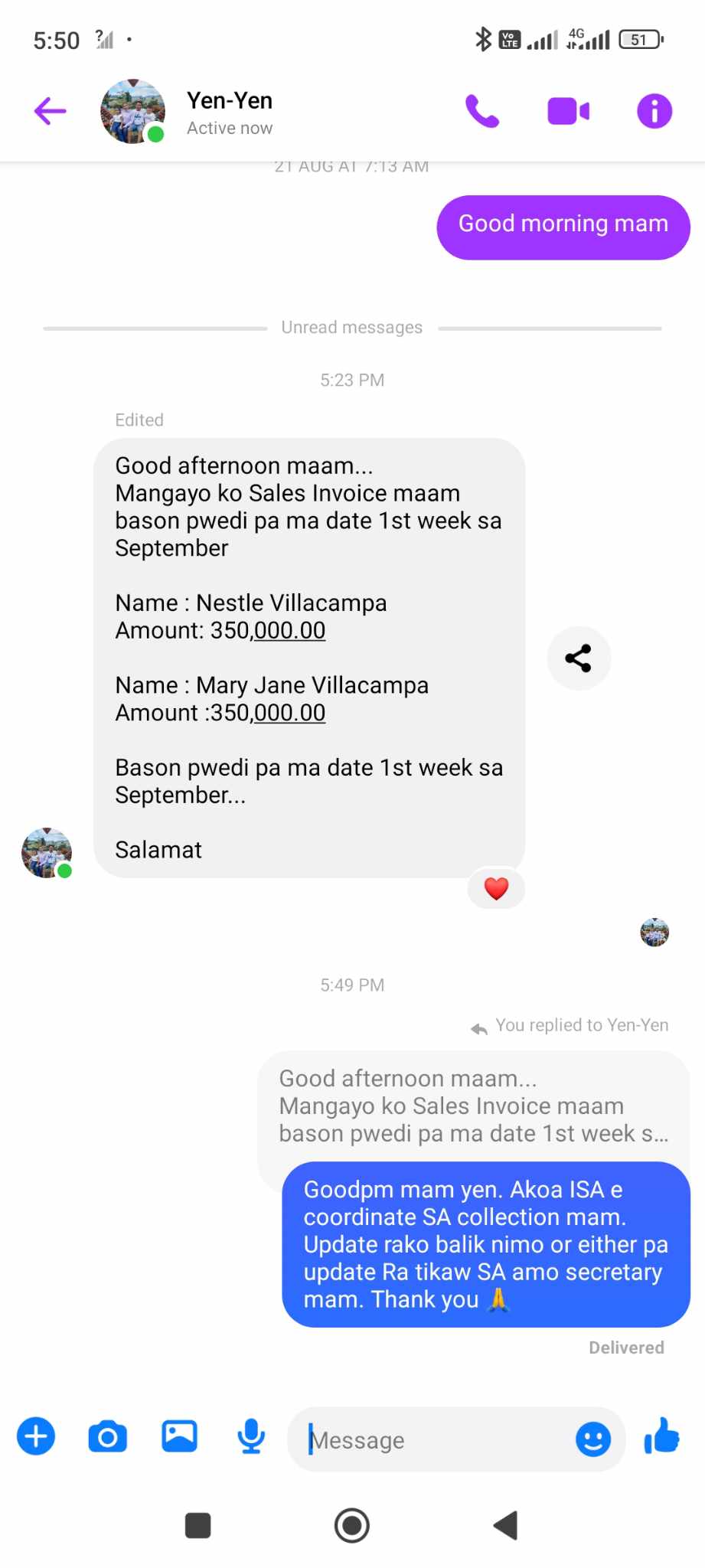Open the emoji picker

[x=592, y=1439]
